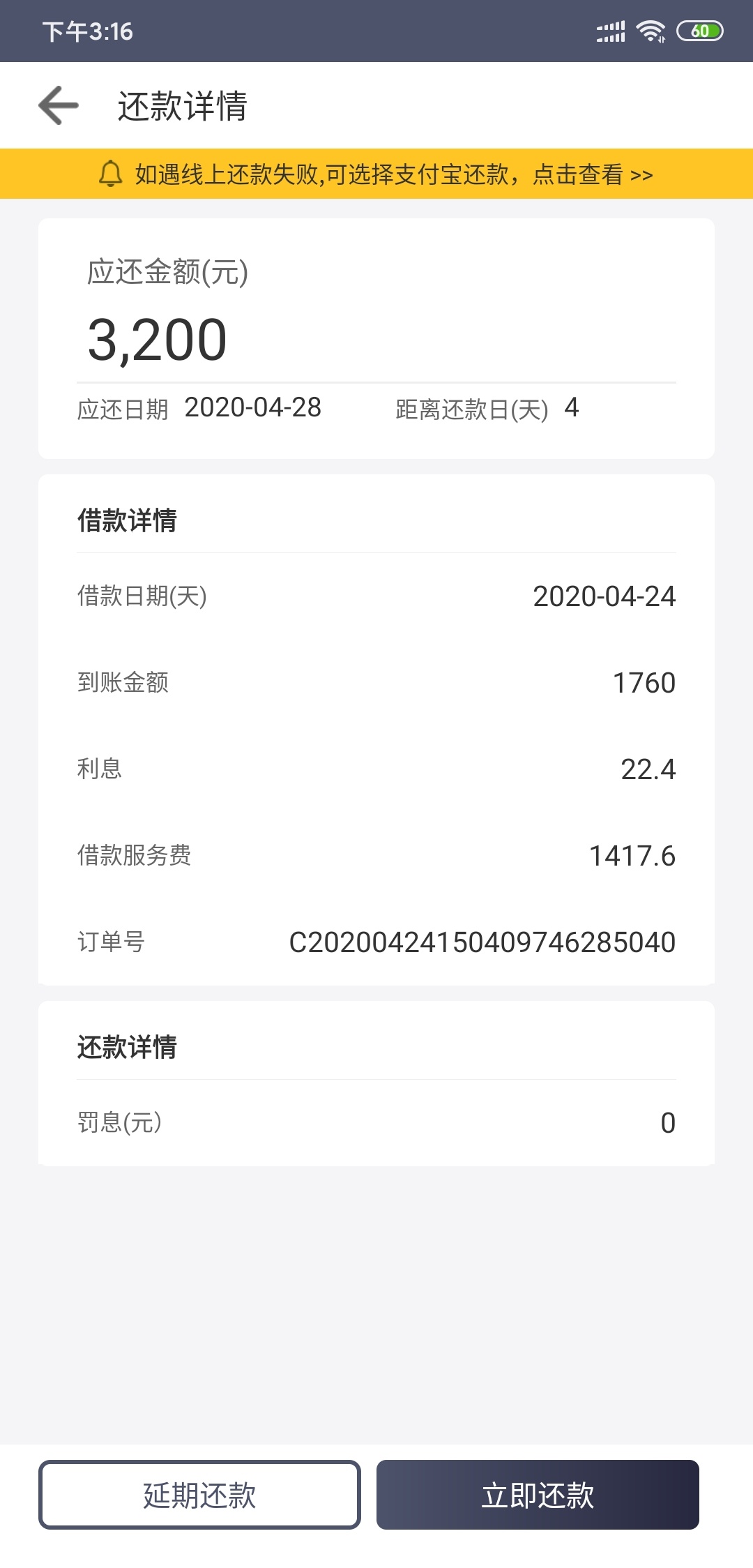This screenshot has width=753, height=1568.
Task: Open the yellow Alipay repayment notice banner
Action: tap(376, 174)
